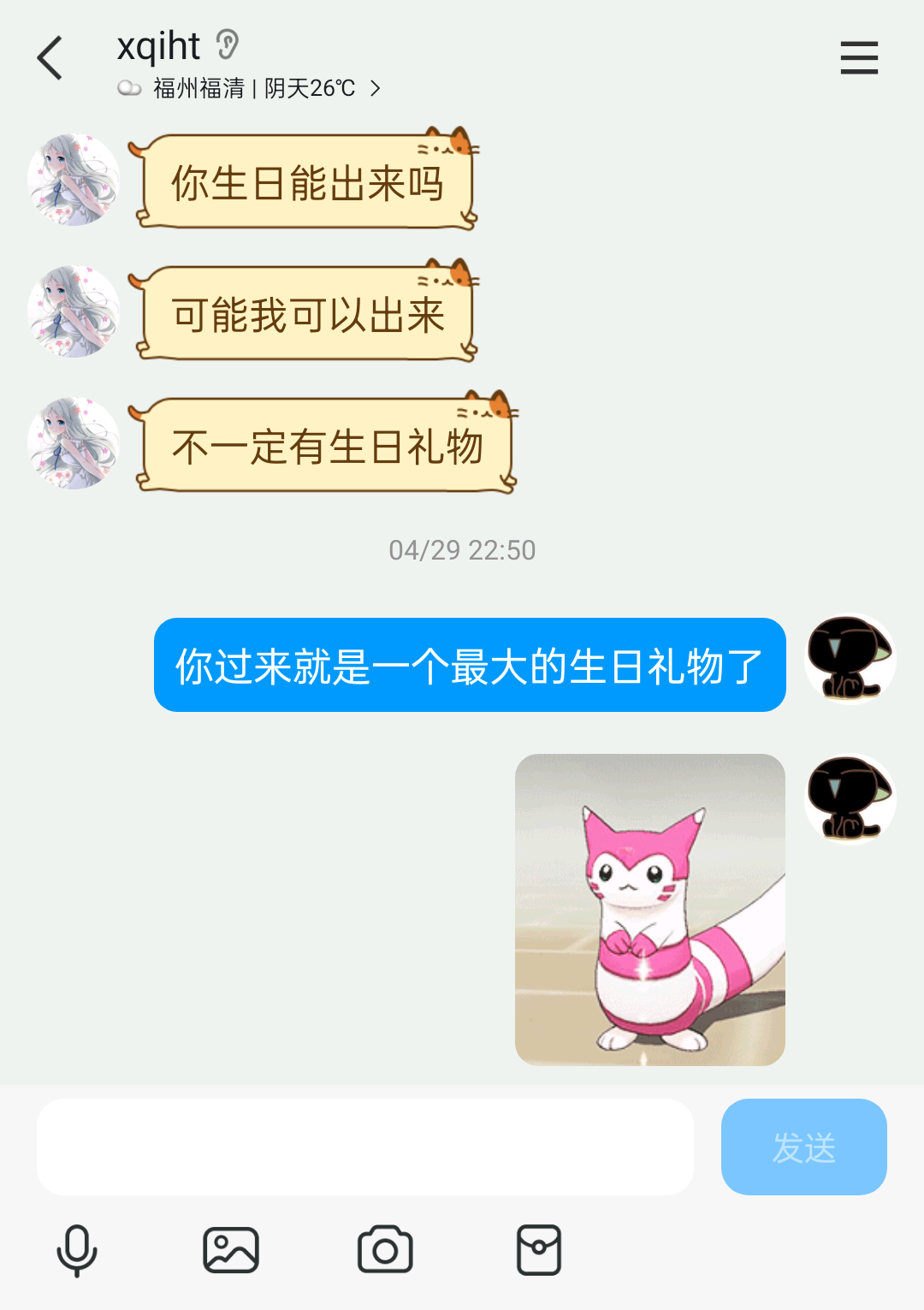
Task: Open the red packet icon
Action: pyautogui.click(x=539, y=1250)
